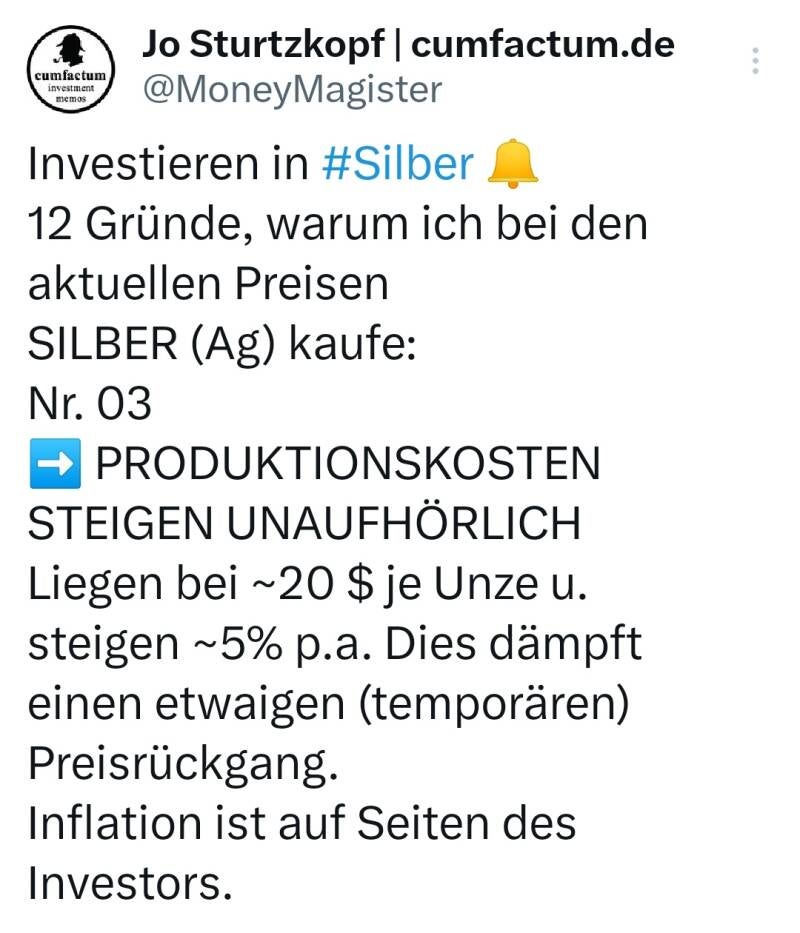Open the @MoneyMagister profile handle
This screenshot has width=800, height=933.
pos(291,90)
